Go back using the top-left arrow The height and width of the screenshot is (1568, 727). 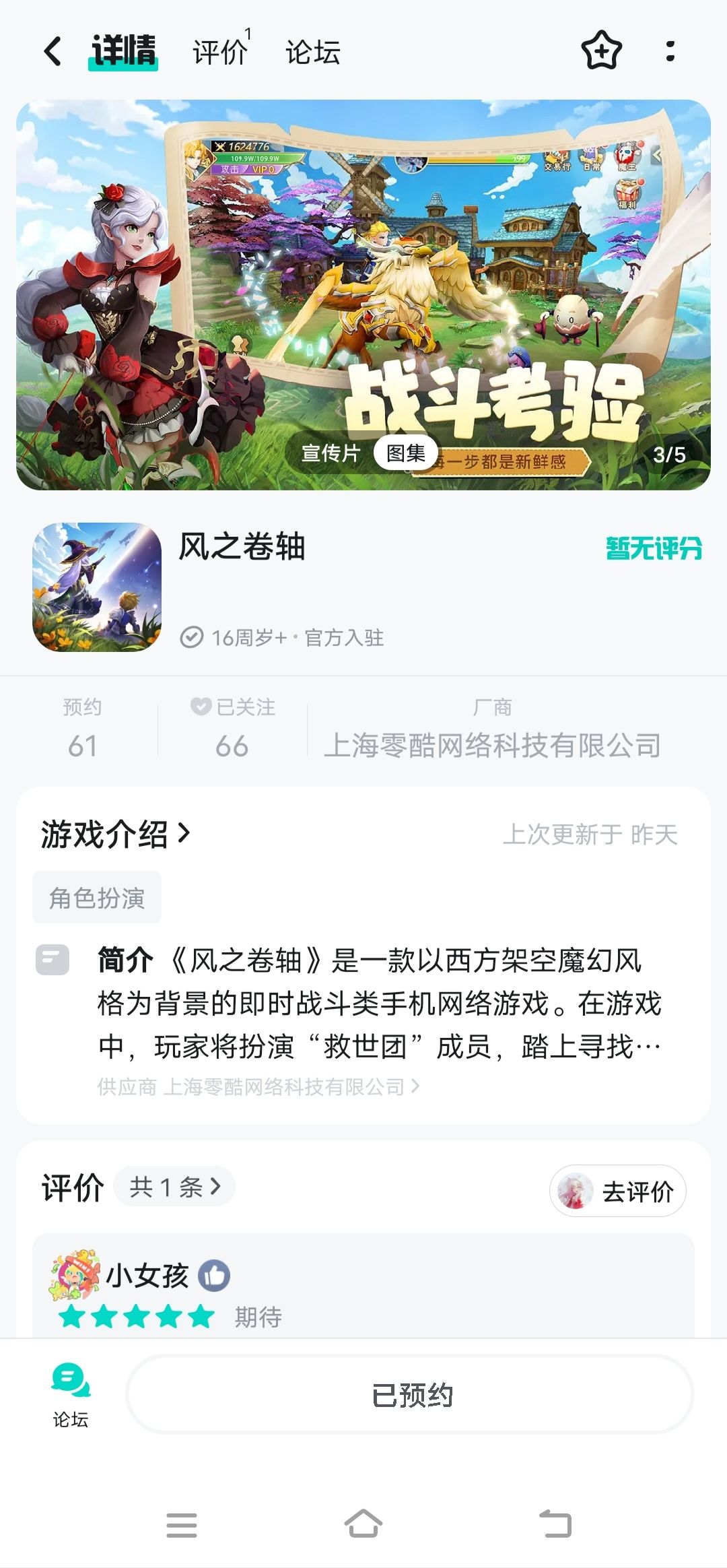click(x=53, y=52)
